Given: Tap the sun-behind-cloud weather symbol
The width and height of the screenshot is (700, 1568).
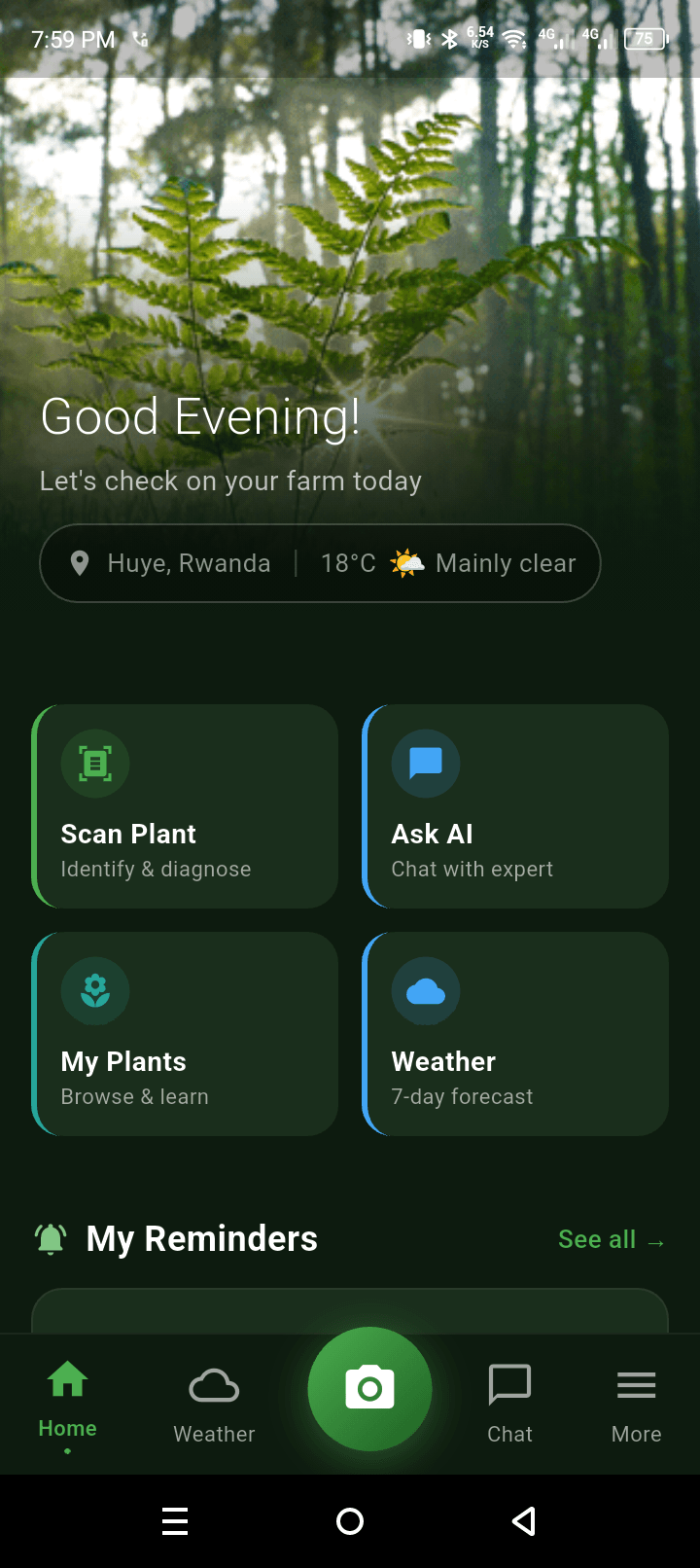Looking at the screenshot, I should pos(407,562).
